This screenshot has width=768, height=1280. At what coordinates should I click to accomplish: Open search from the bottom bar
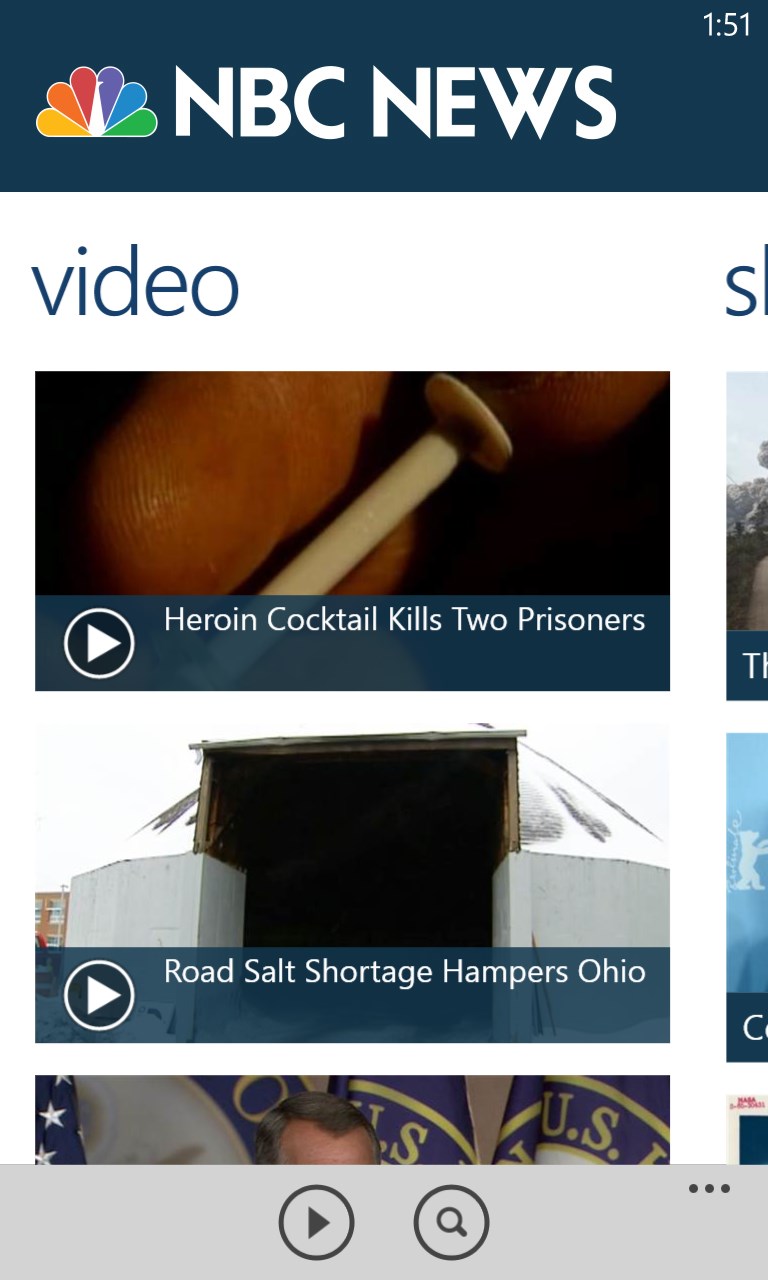tap(451, 1222)
